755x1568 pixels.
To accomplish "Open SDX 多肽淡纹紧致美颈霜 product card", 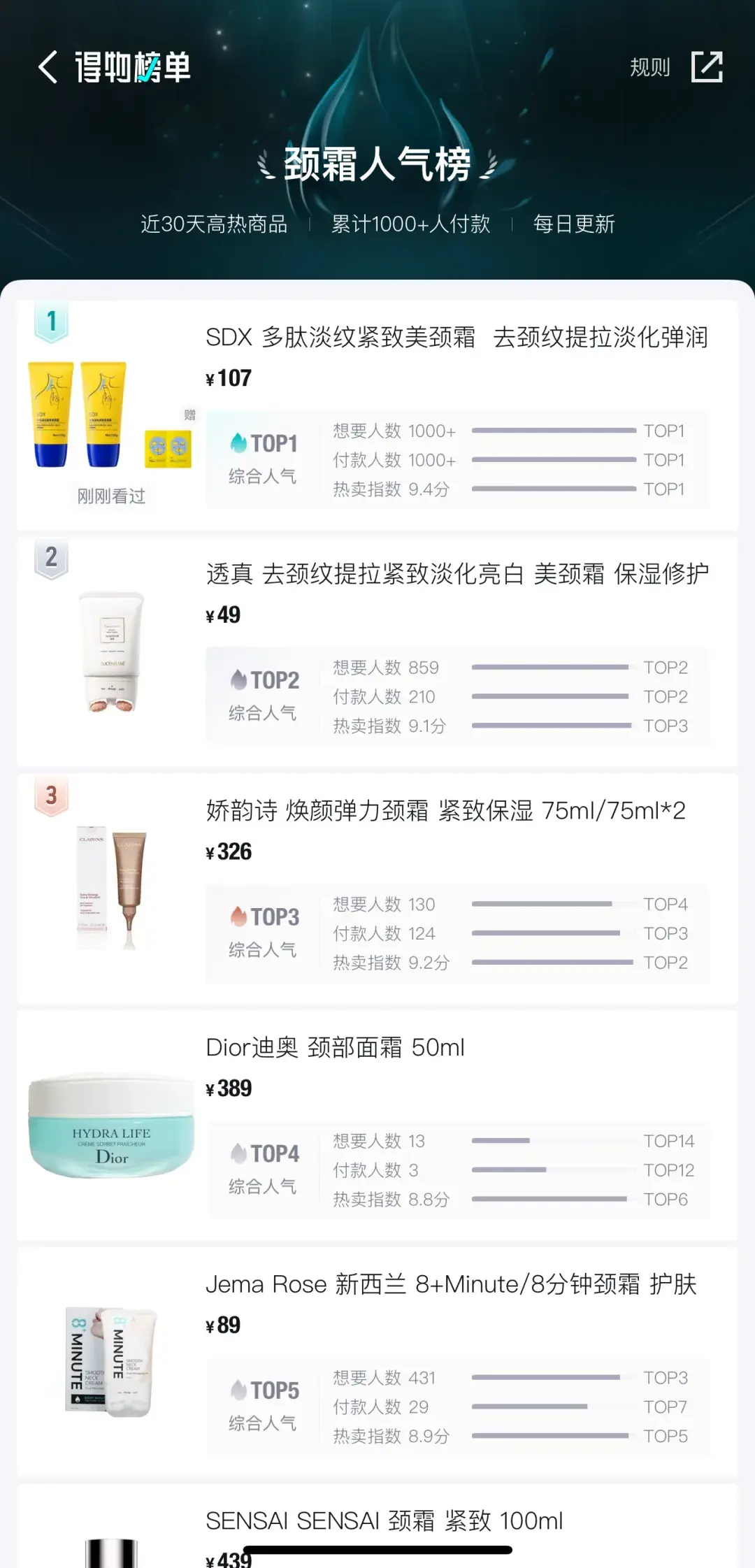I will pyautogui.click(x=456, y=338).
